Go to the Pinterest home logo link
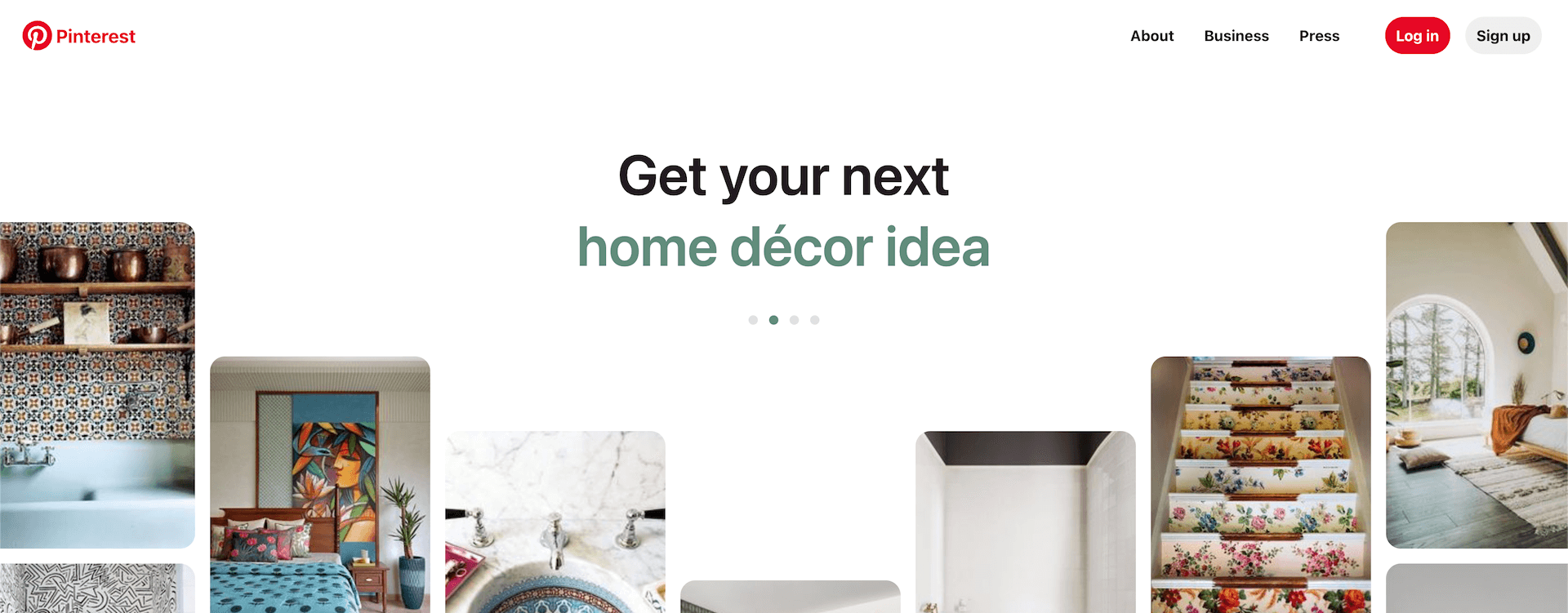 pos(78,36)
